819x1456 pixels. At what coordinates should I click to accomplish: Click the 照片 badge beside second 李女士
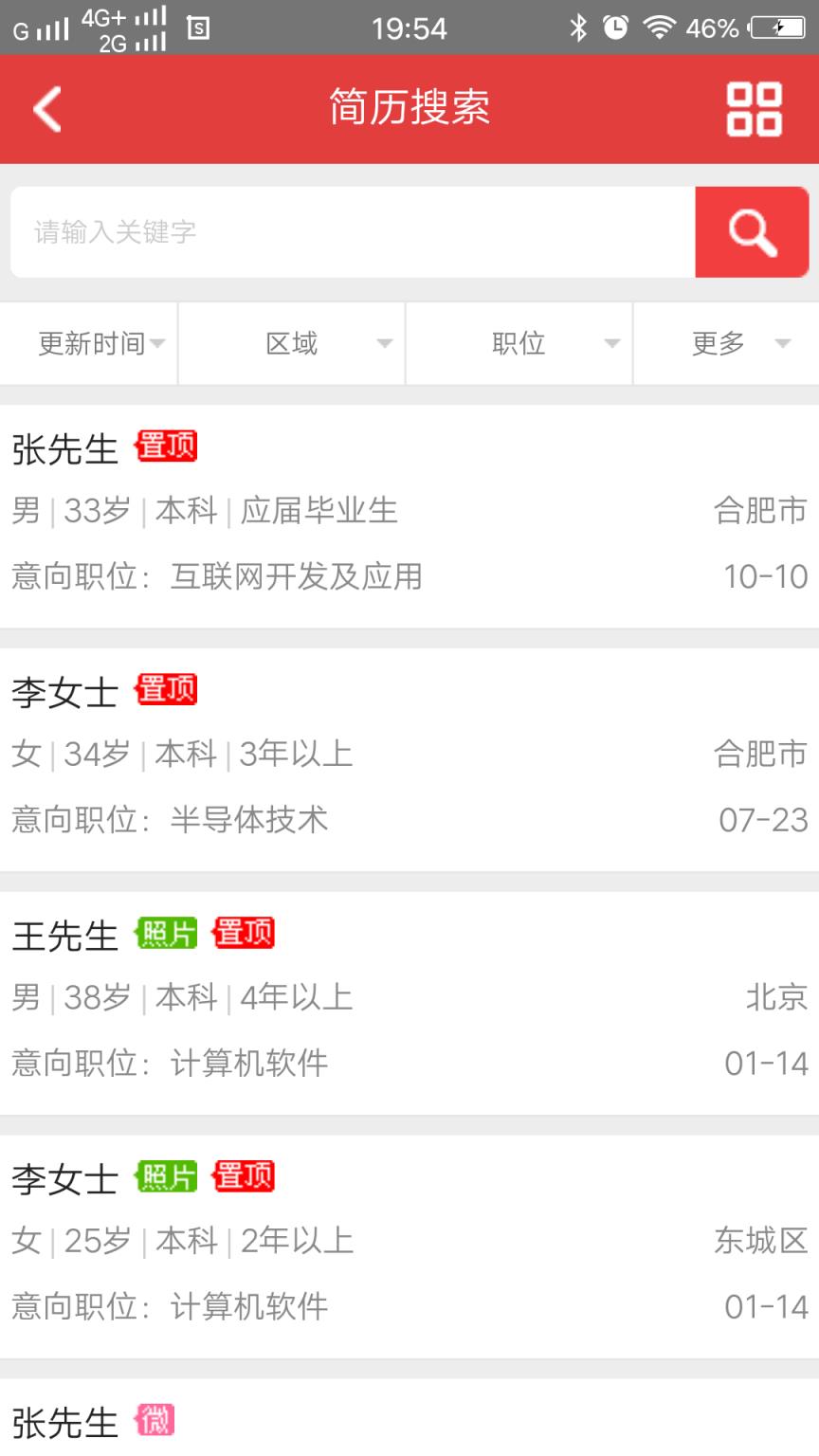point(166,1175)
